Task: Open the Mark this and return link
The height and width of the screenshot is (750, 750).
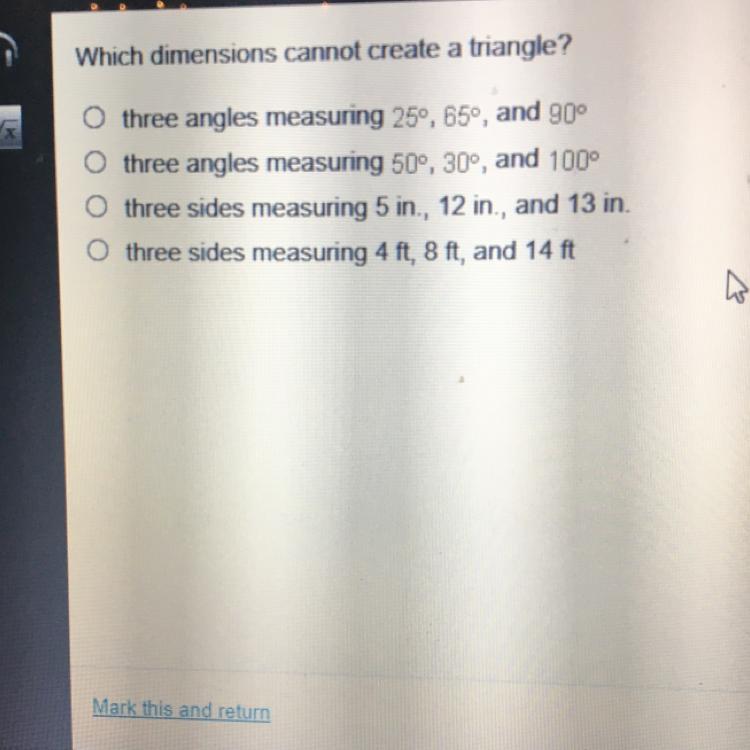Action: click(x=181, y=710)
